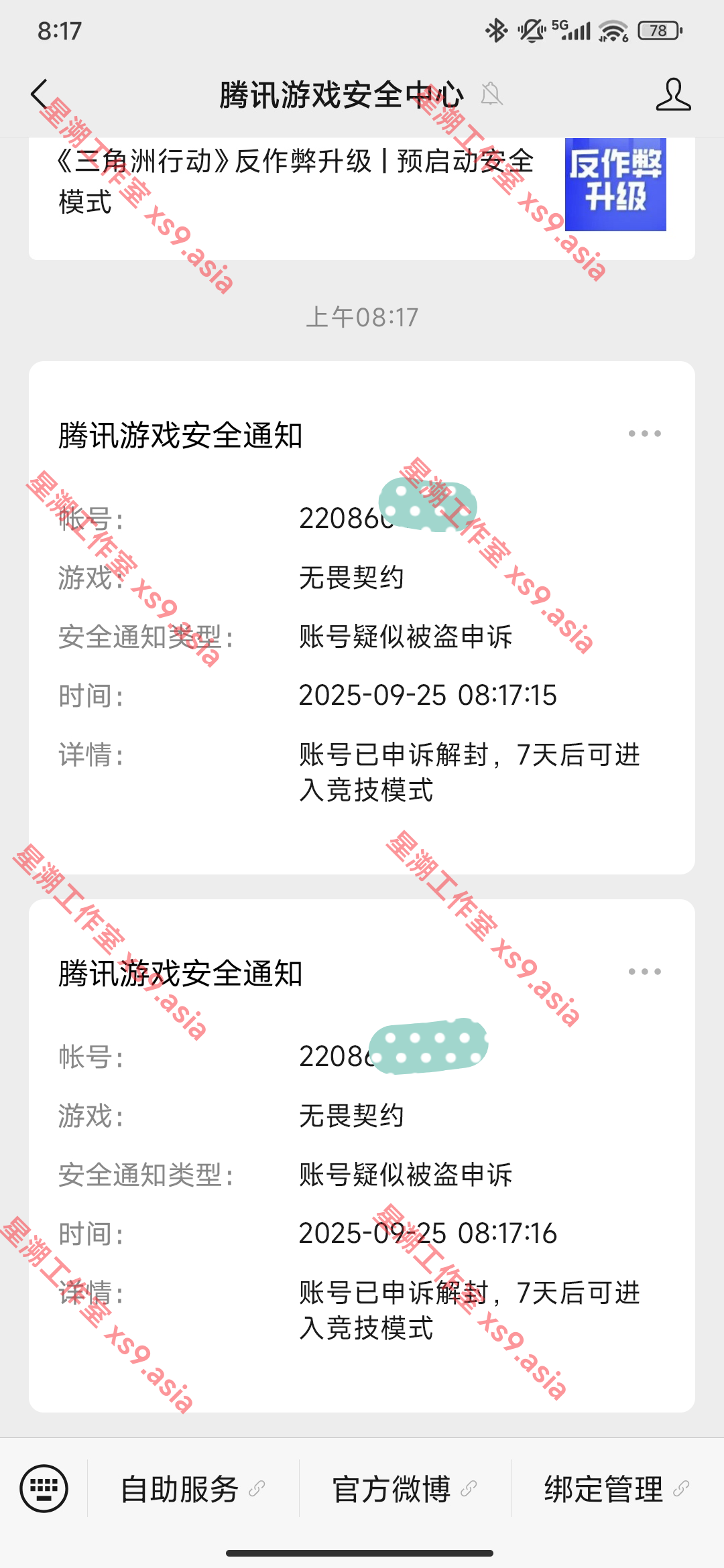
Task: Open the security notice dated 08:17:15
Action: (x=362, y=637)
